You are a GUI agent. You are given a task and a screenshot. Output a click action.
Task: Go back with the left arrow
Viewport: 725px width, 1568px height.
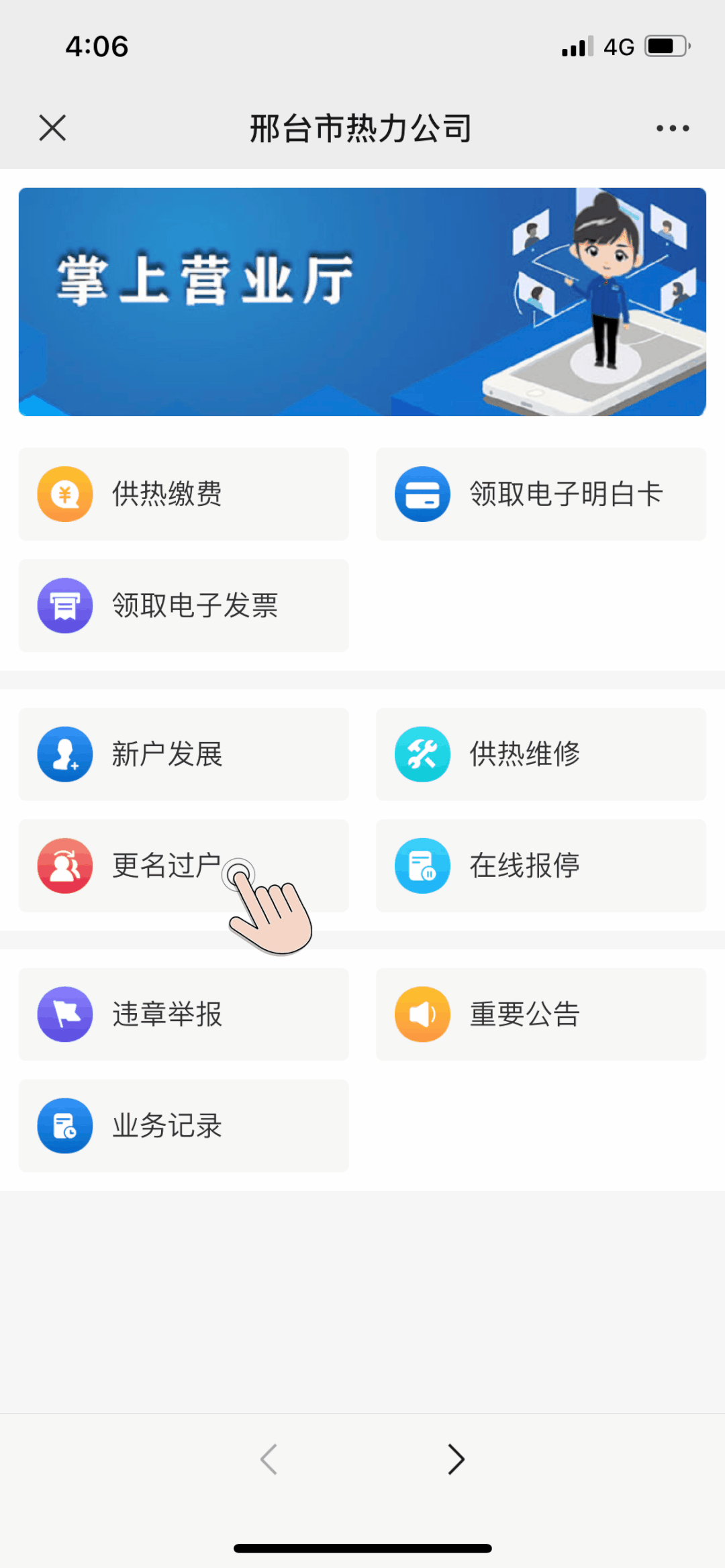coord(269,1459)
